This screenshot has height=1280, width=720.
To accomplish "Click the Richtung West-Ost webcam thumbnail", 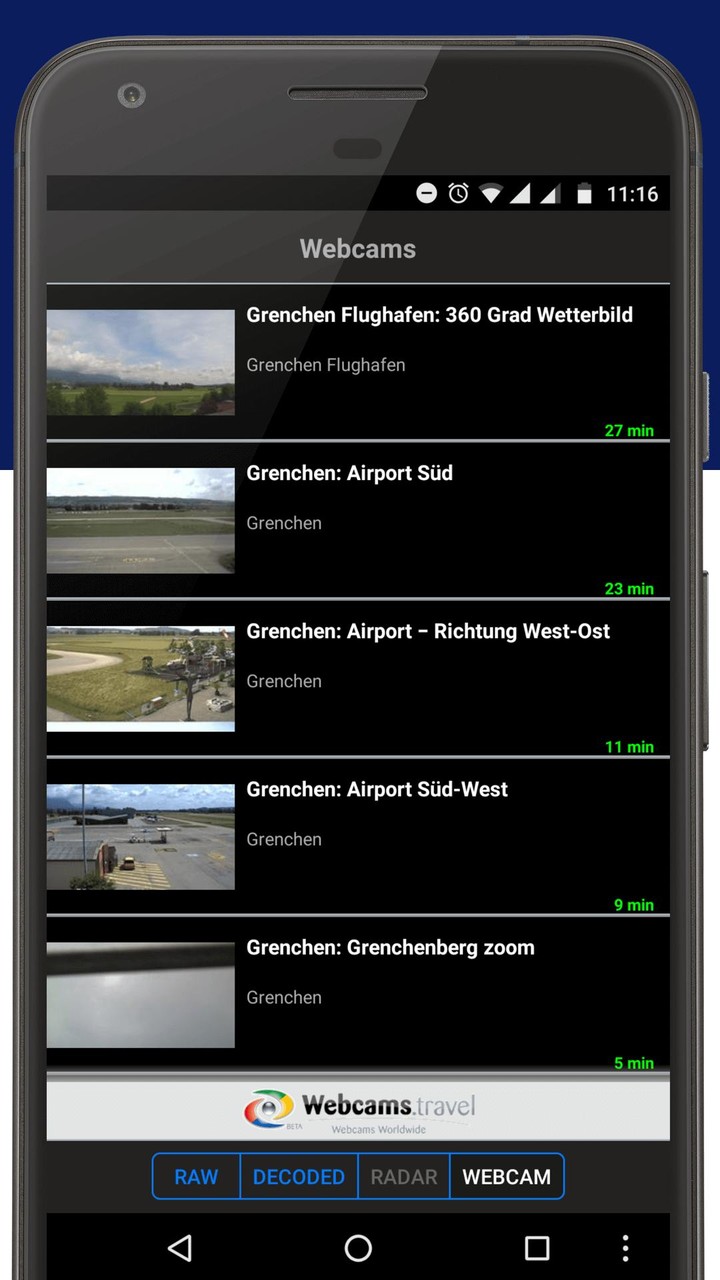I will coord(140,678).
